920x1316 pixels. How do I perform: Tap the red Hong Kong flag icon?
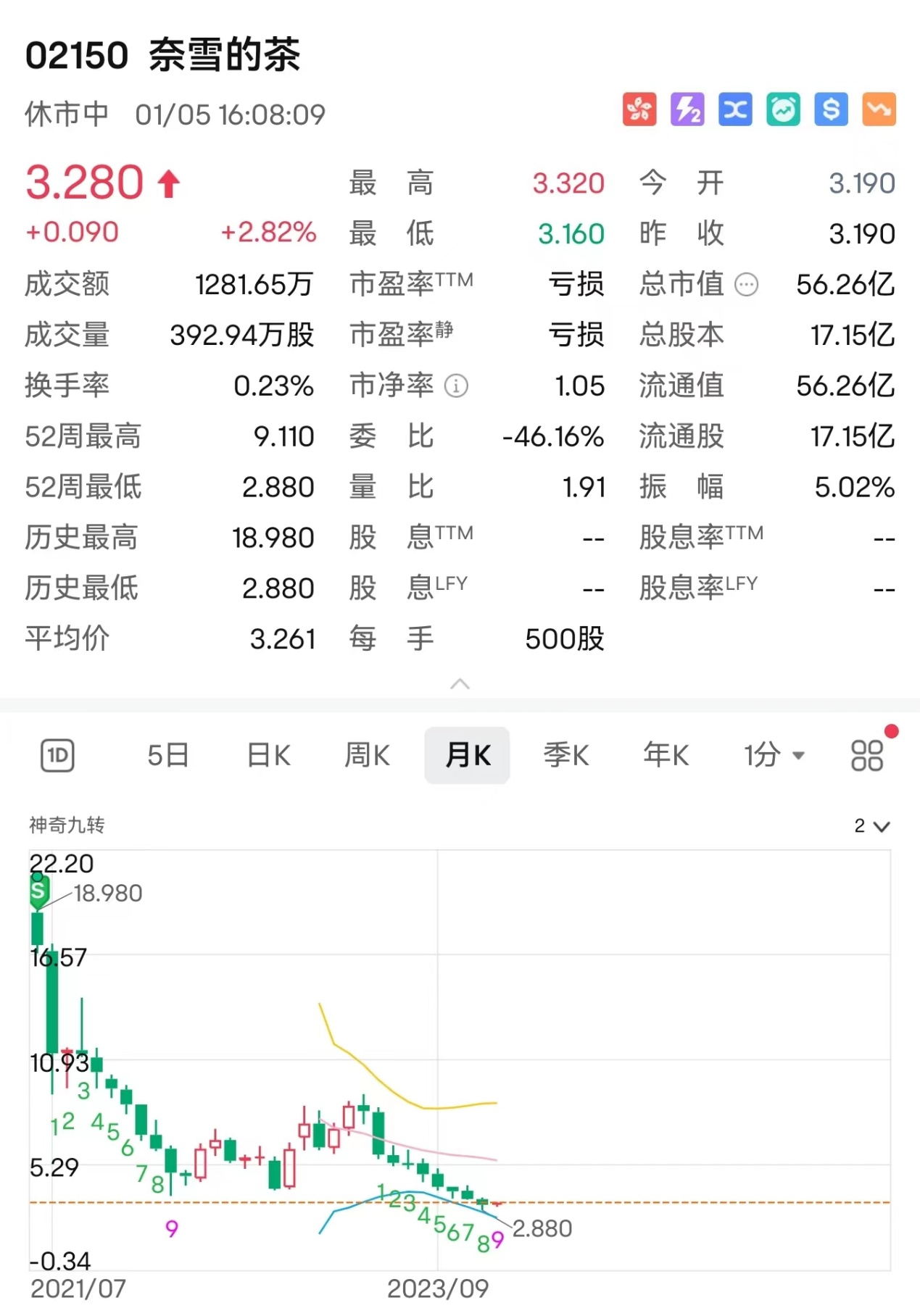pyautogui.click(x=639, y=110)
